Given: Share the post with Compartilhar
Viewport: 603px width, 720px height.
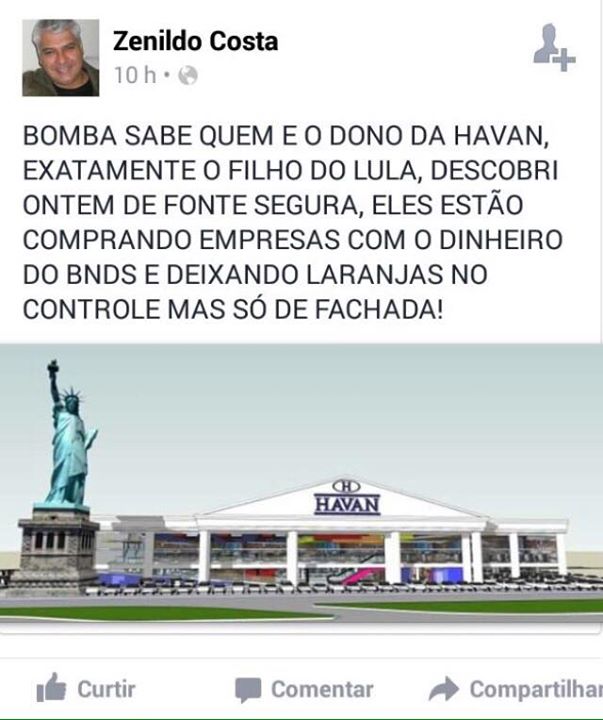Looking at the screenshot, I should pyautogui.click(x=516, y=689).
